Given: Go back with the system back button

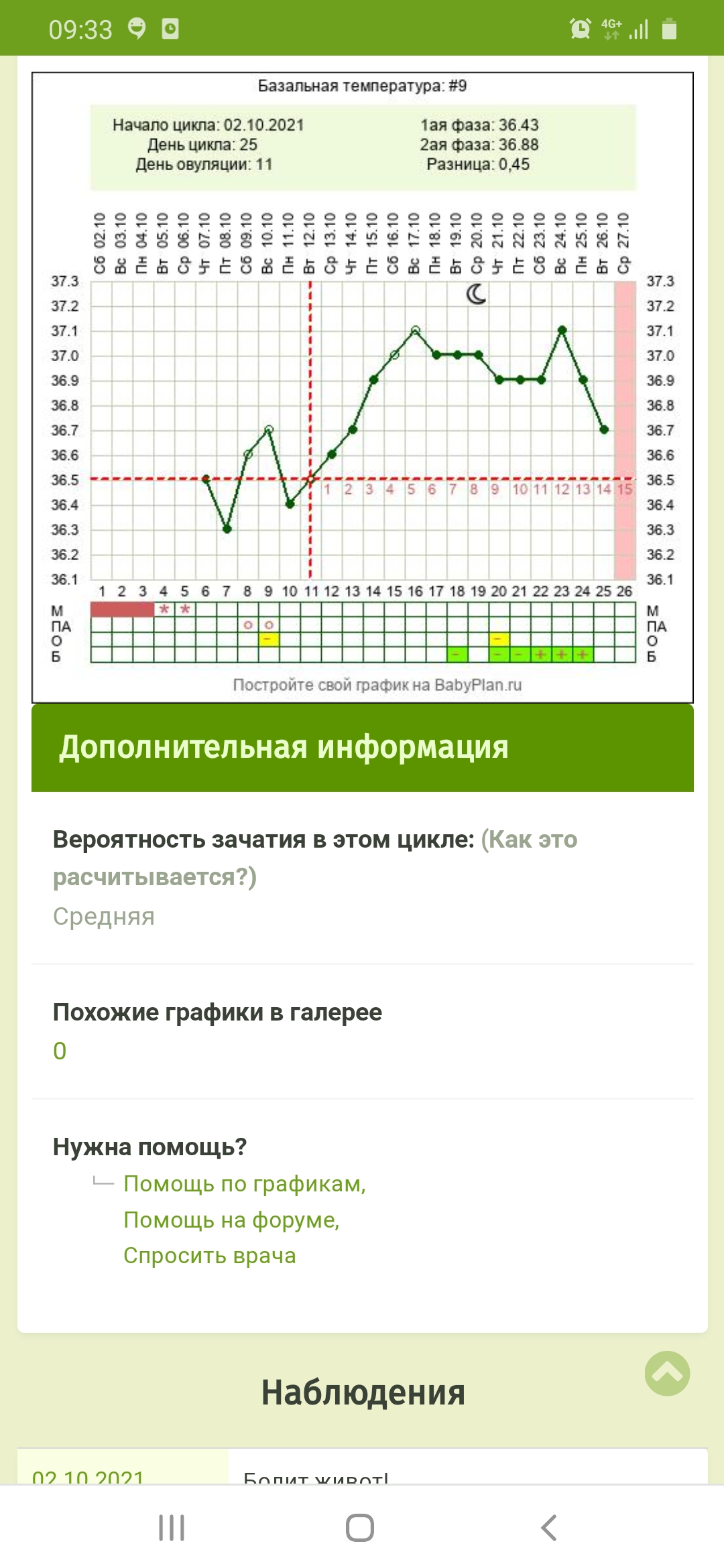Looking at the screenshot, I should point(549,1528).
